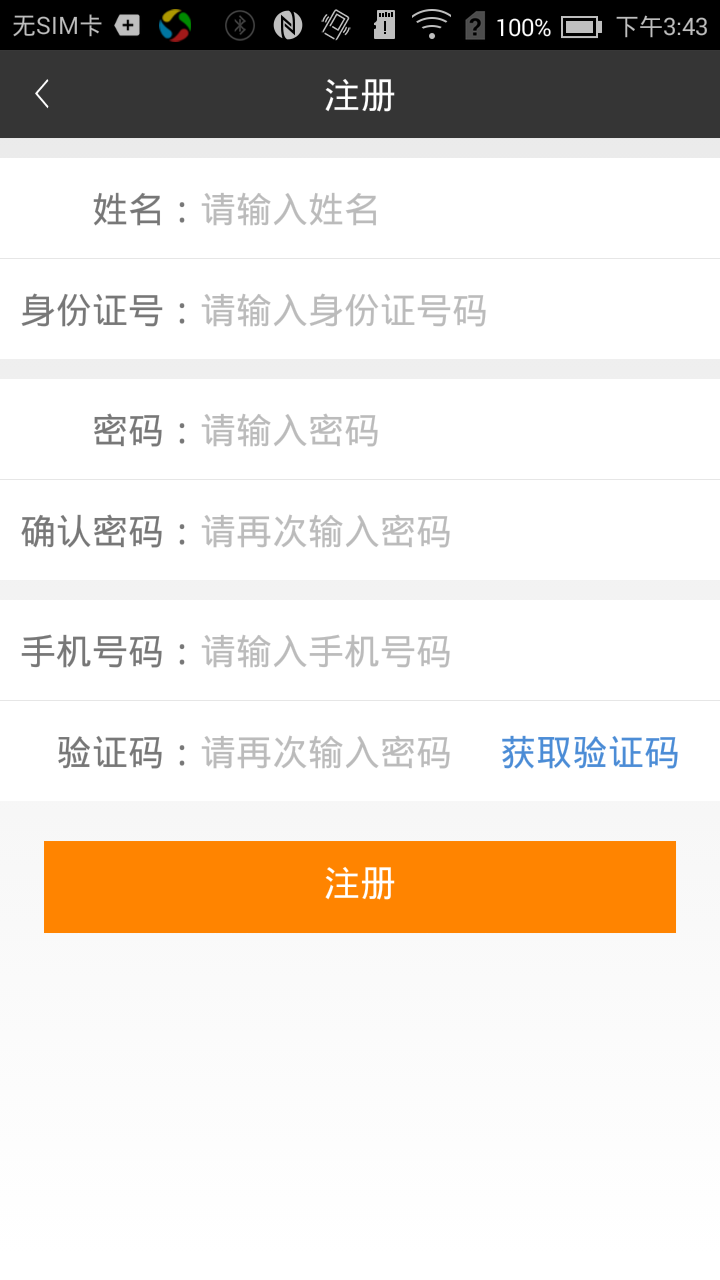Tap the NFC icon in the status bar
This screenshot has height=1280, width=720.
click(287, 25)
